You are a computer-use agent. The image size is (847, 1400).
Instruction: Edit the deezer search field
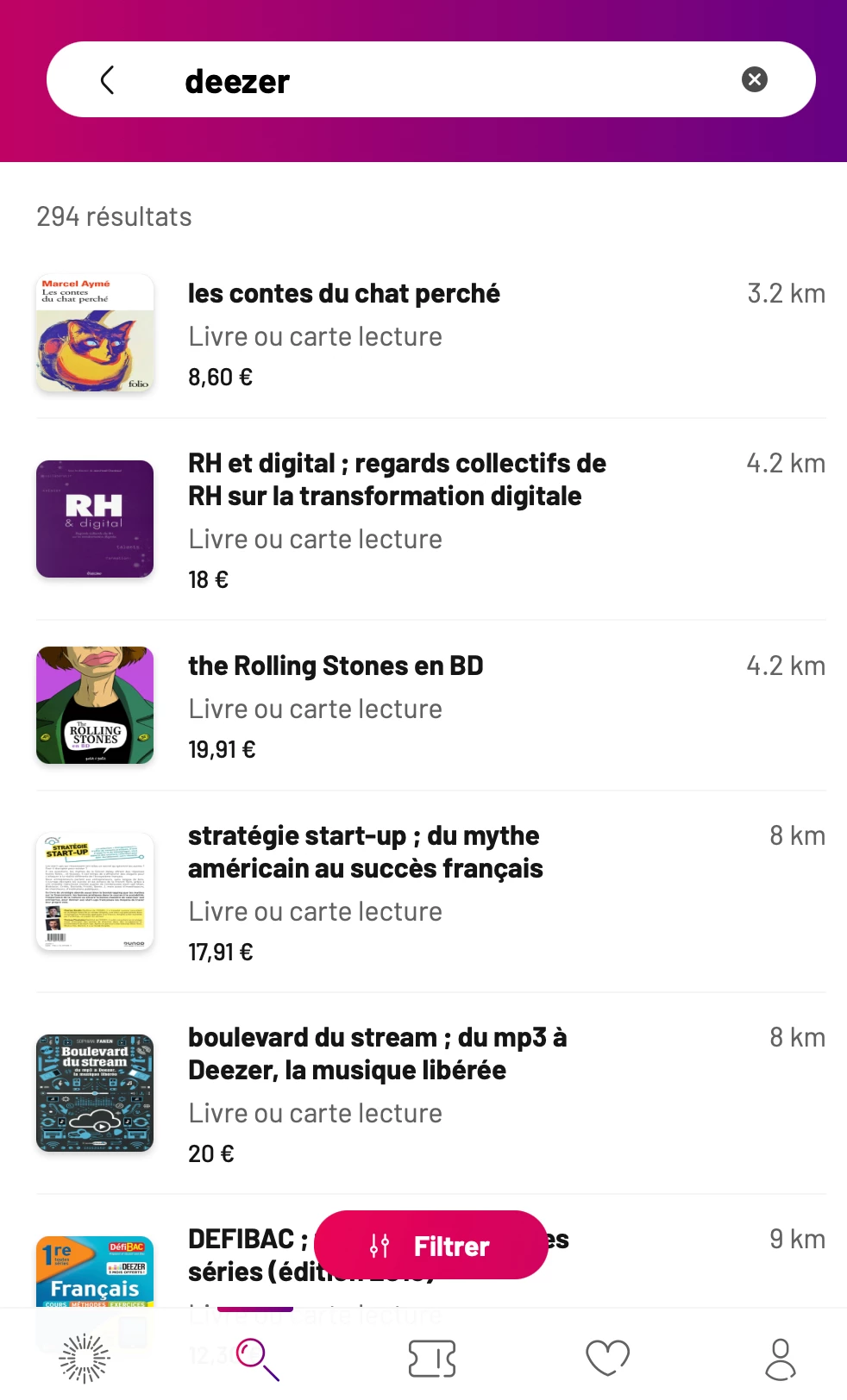(449, 81)
